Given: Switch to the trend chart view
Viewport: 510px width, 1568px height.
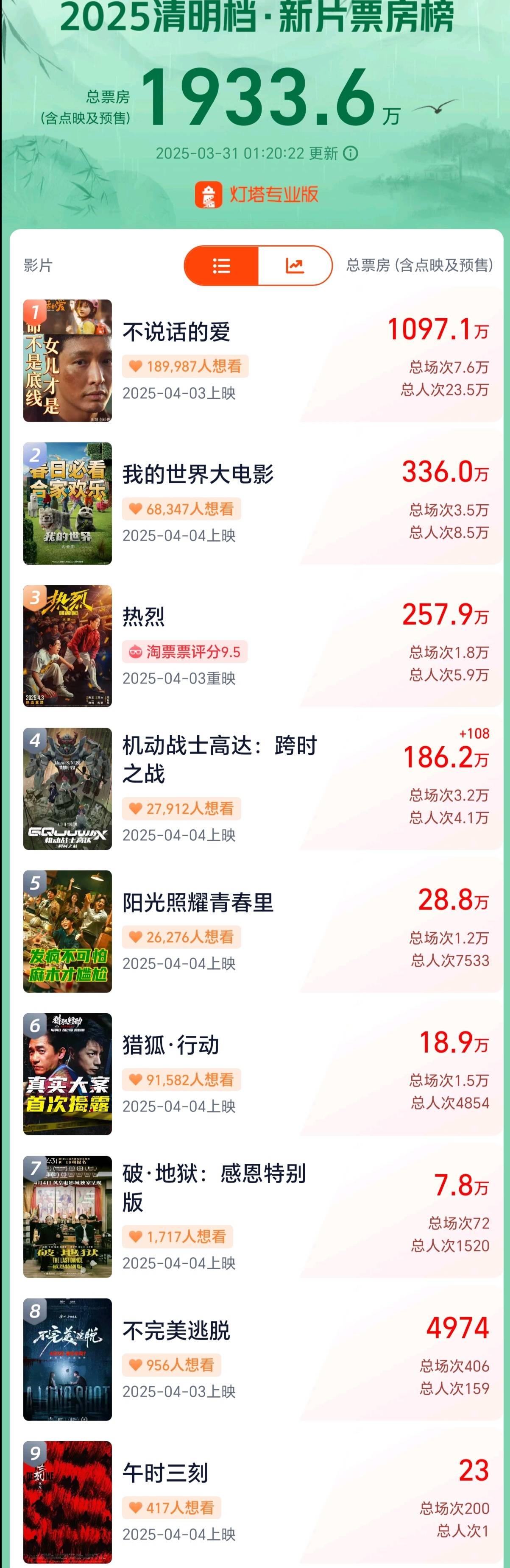Looking at the screenshot, I should 295,265.
